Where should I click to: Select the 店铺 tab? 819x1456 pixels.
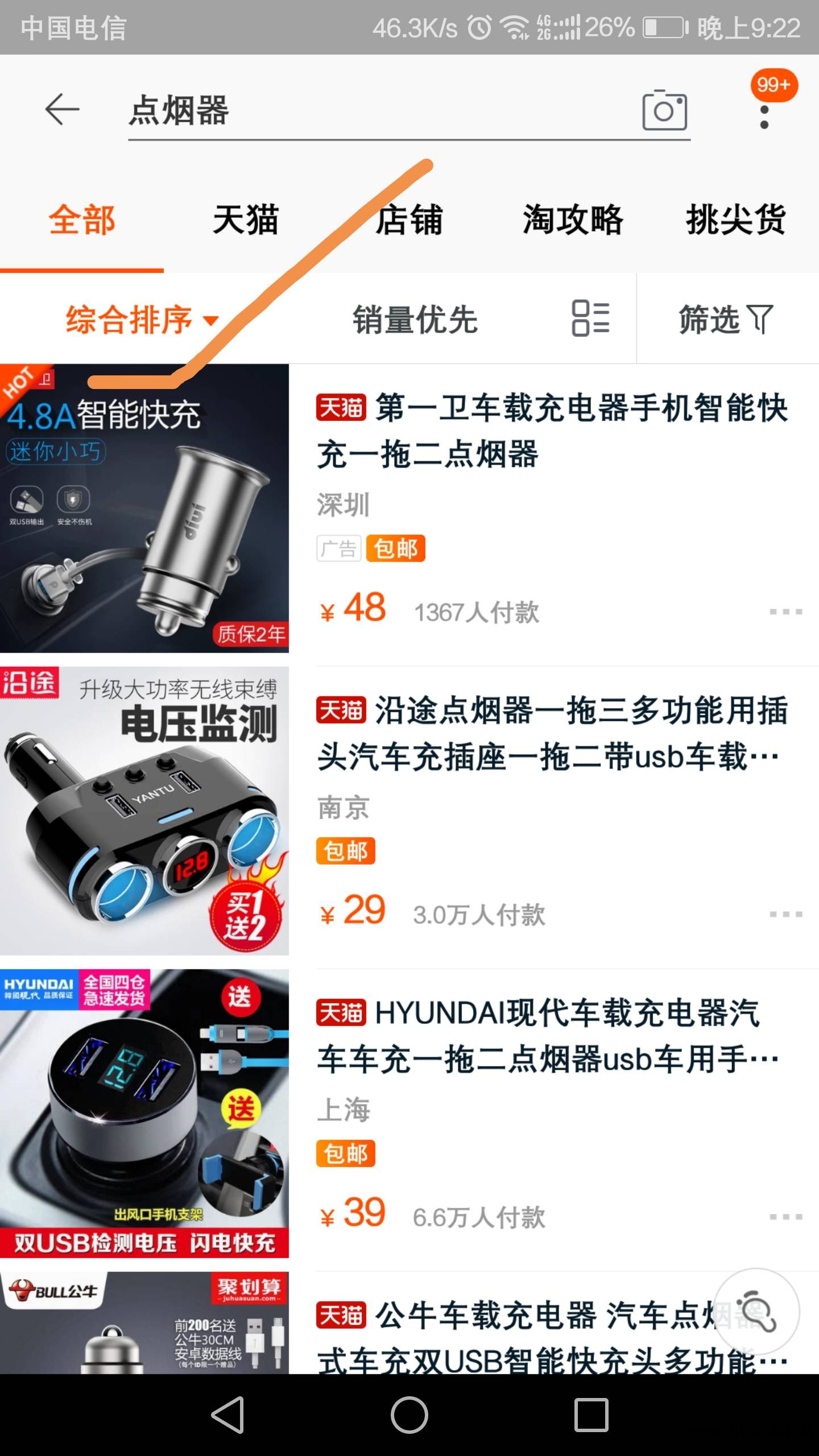point(410,221)
